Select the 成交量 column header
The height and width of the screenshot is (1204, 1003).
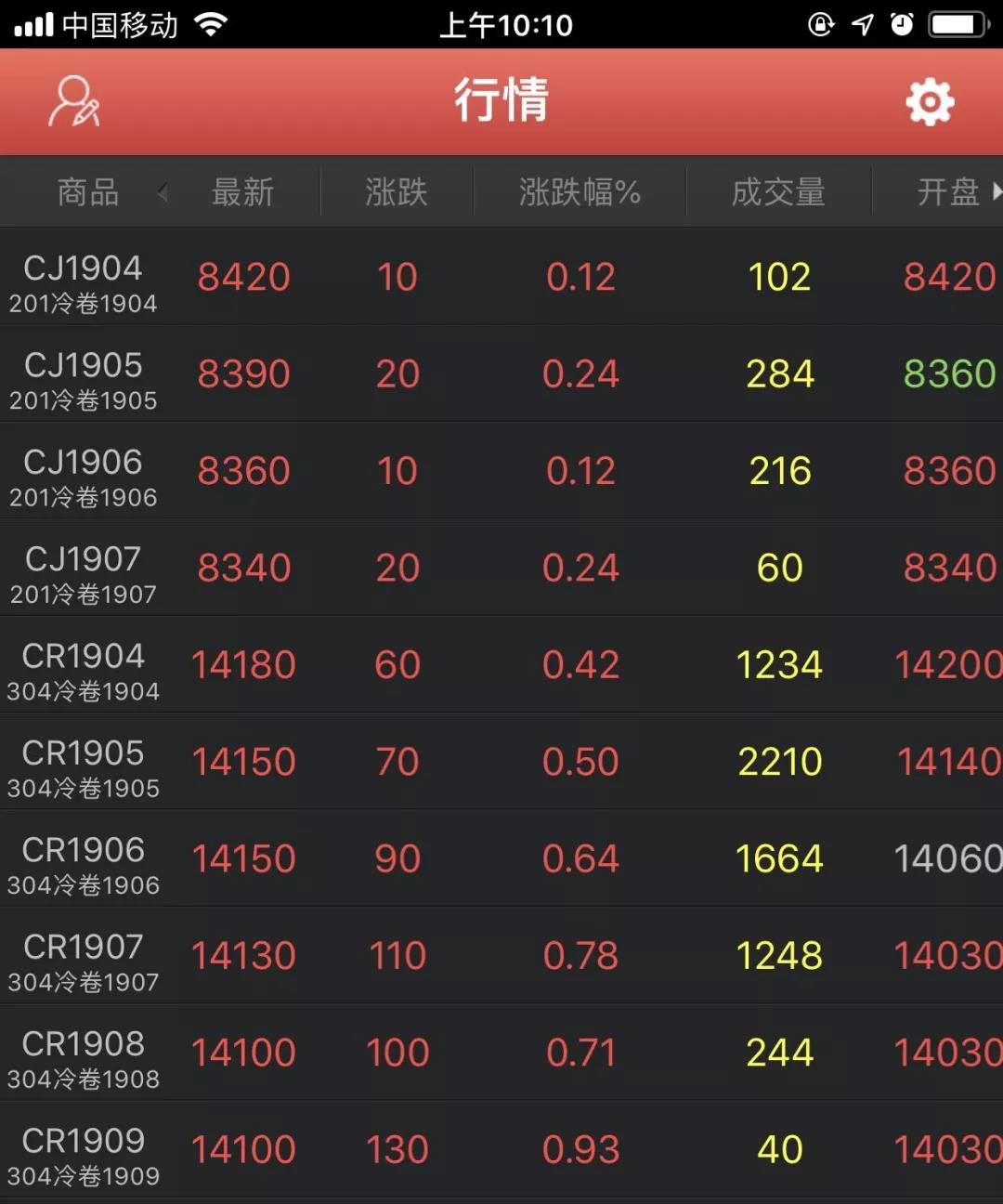click(778, 192)
